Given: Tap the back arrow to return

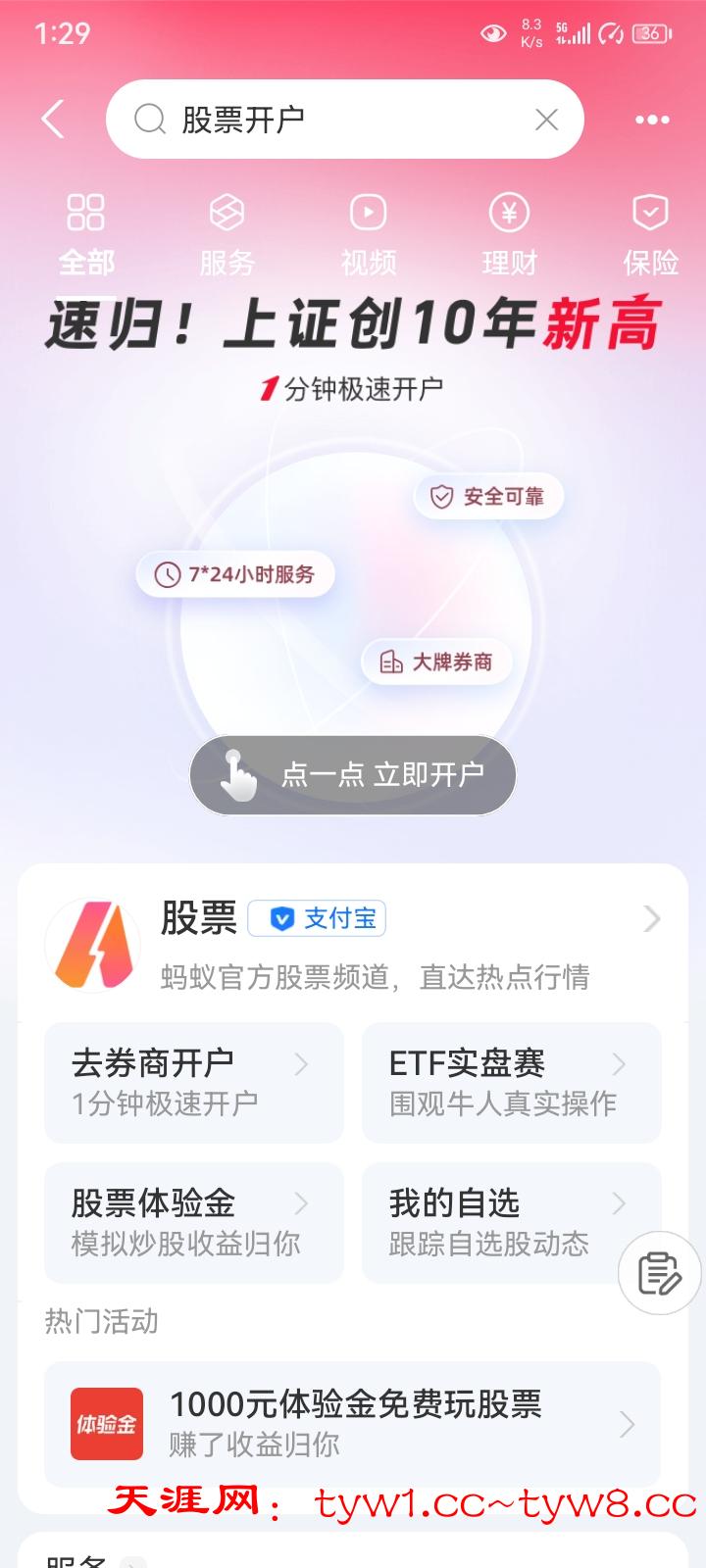Looking at the screenshot, I should click(51, 119).
